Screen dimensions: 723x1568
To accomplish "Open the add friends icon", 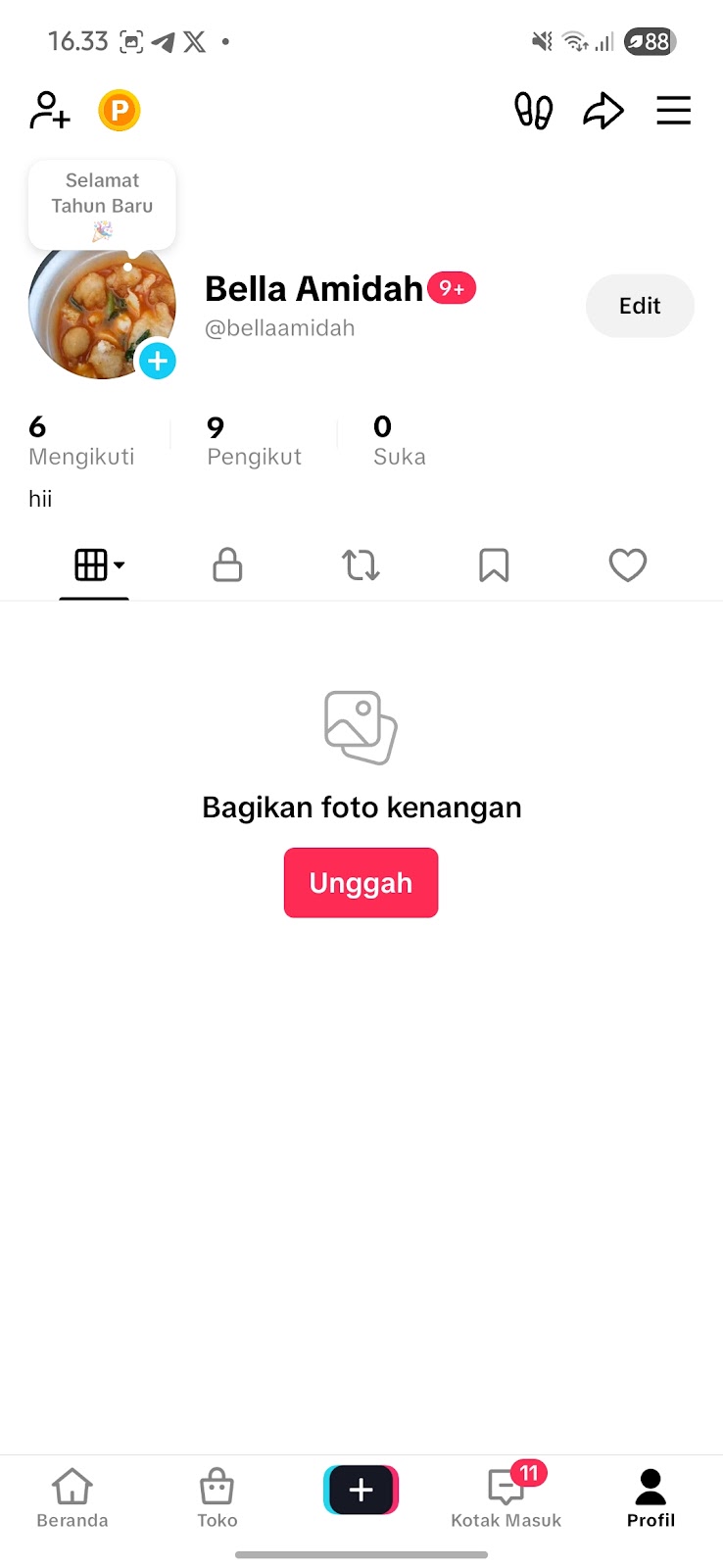I will (49, 110).
